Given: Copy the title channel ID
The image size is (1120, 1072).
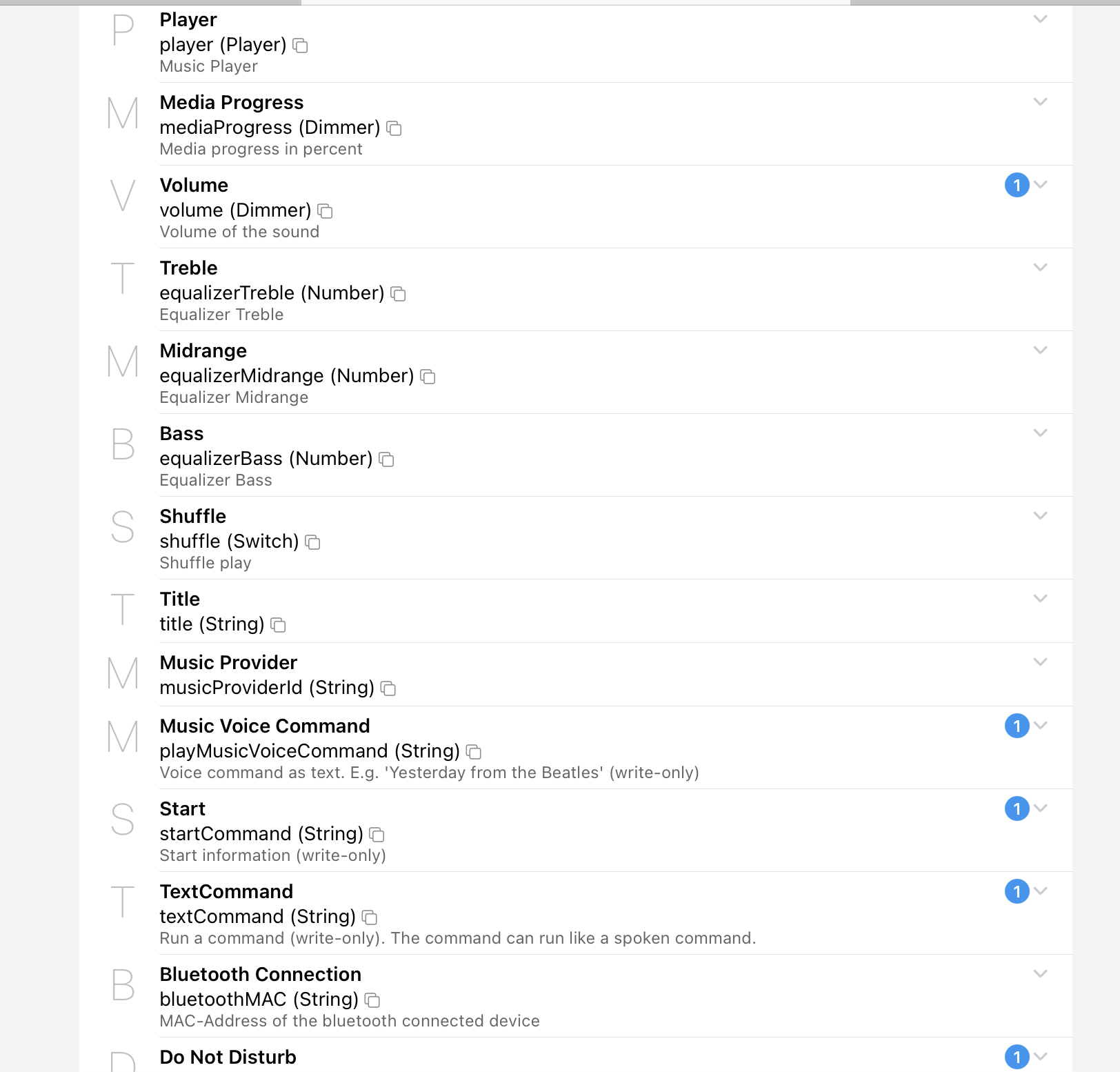Looking at the screenshot, I should click(x=278, y=625).
